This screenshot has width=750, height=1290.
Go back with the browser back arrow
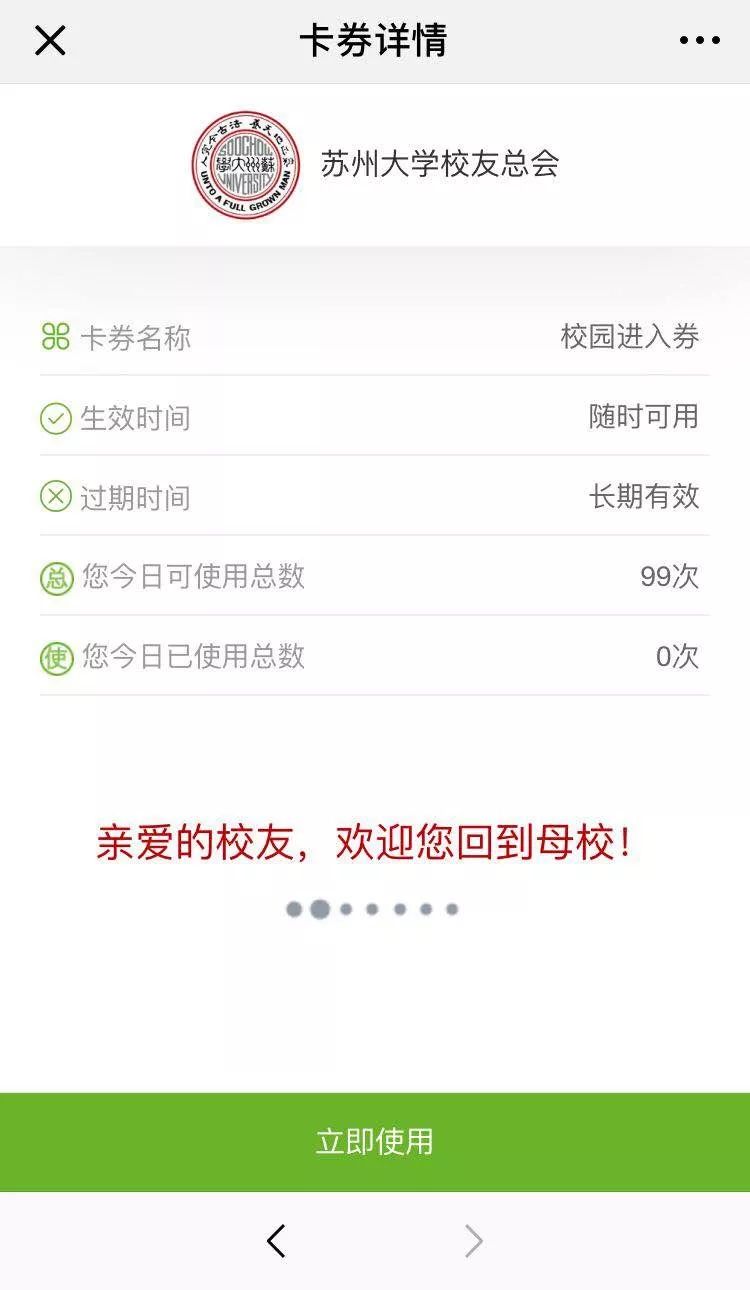tap(277, 1241)
